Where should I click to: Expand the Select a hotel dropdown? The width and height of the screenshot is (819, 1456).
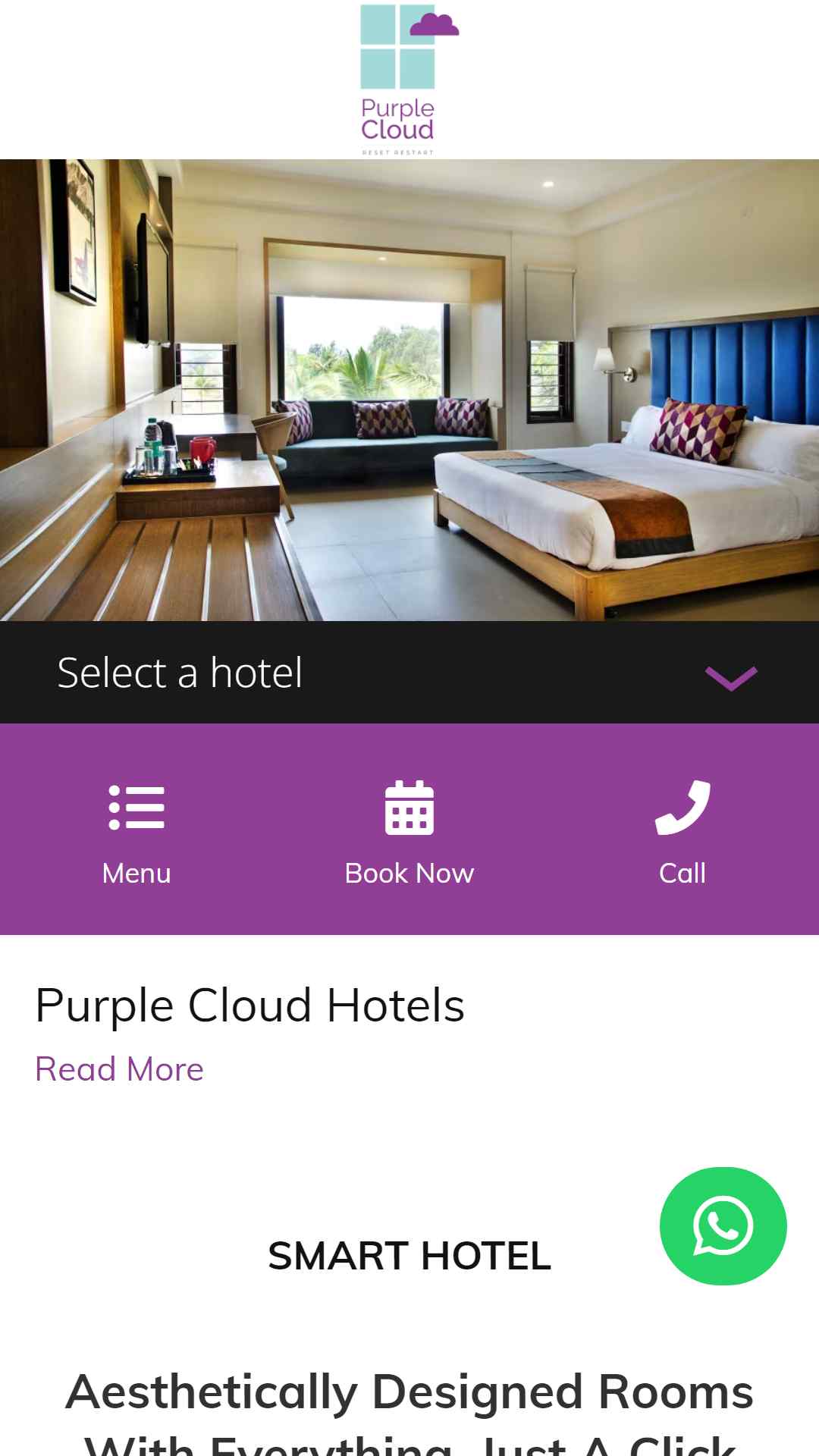(x=409, y=673)
